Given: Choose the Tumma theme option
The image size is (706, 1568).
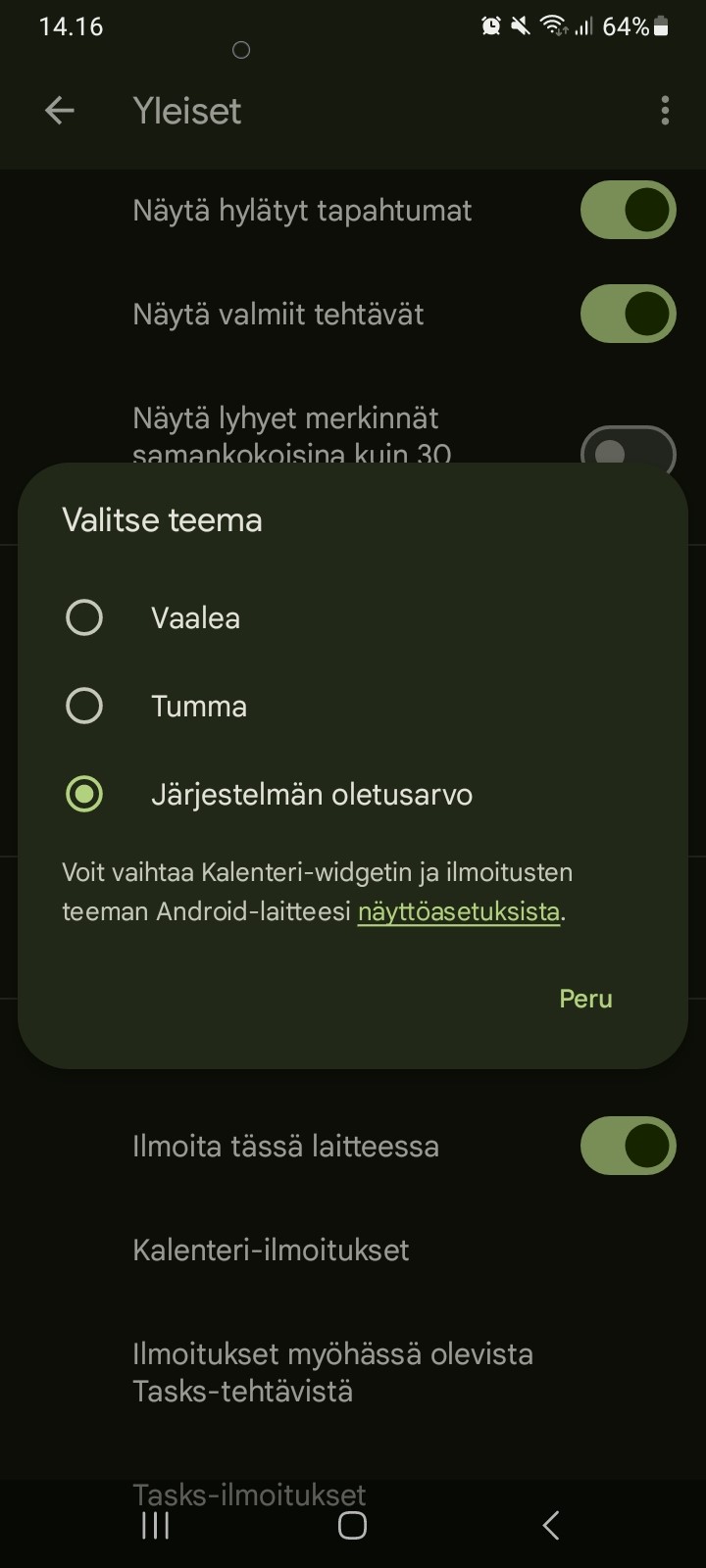Looking at the screenshot, I should tap(84, 706).
